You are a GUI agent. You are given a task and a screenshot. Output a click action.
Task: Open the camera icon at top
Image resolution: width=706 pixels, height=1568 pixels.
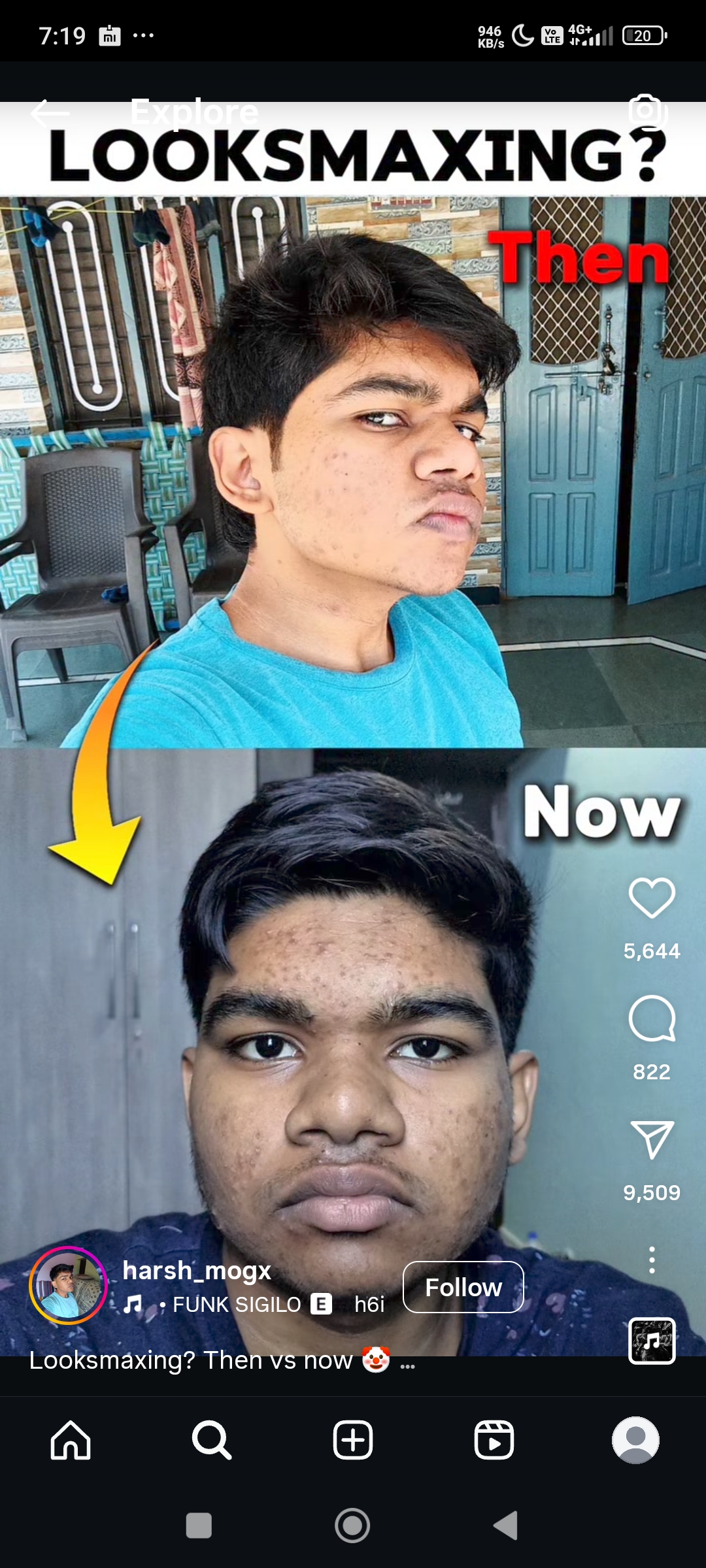(x=647, y=111)
